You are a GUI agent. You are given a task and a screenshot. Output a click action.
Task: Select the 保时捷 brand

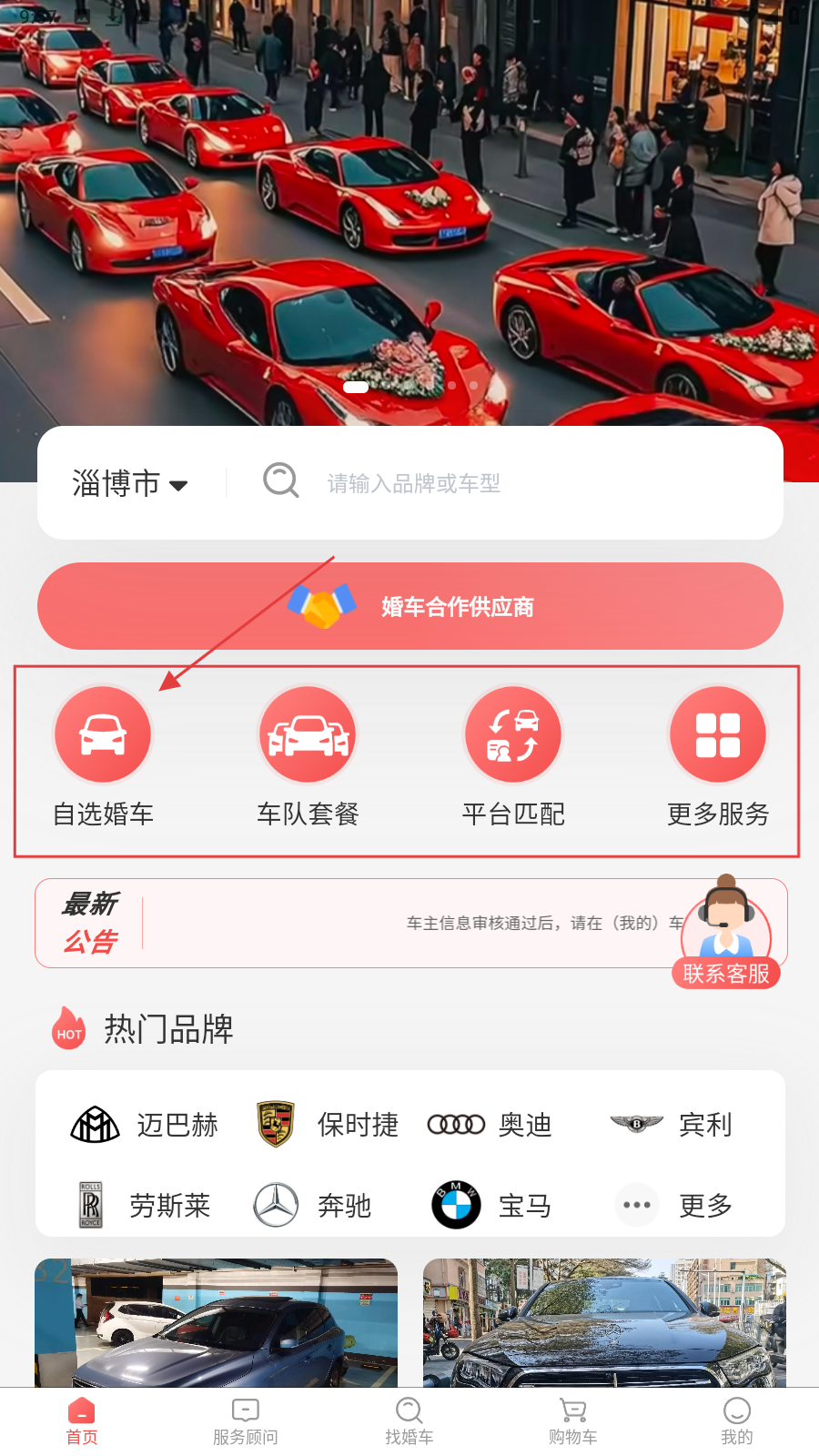(x=328, y=1125)
